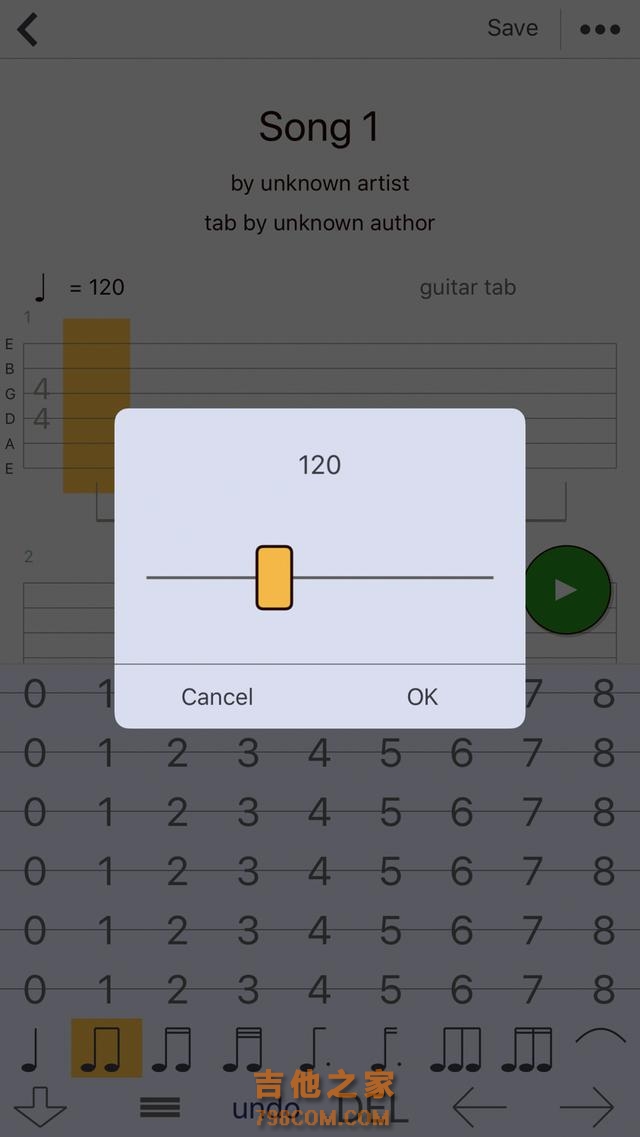Go back using the top-left arrow
Viewport: 640px width, 1137px height.
click(28, 29)
